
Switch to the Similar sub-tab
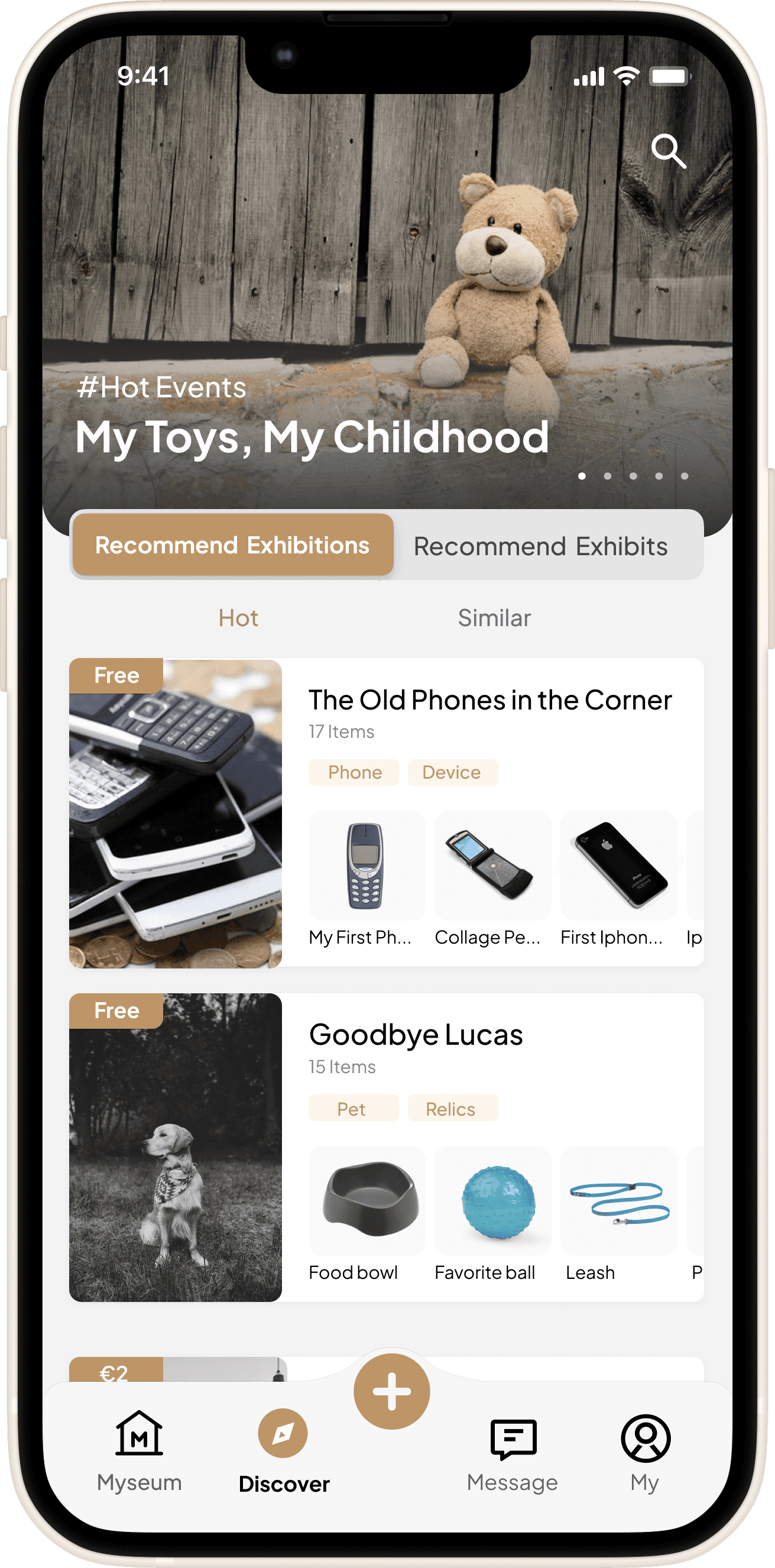[494, 618]
